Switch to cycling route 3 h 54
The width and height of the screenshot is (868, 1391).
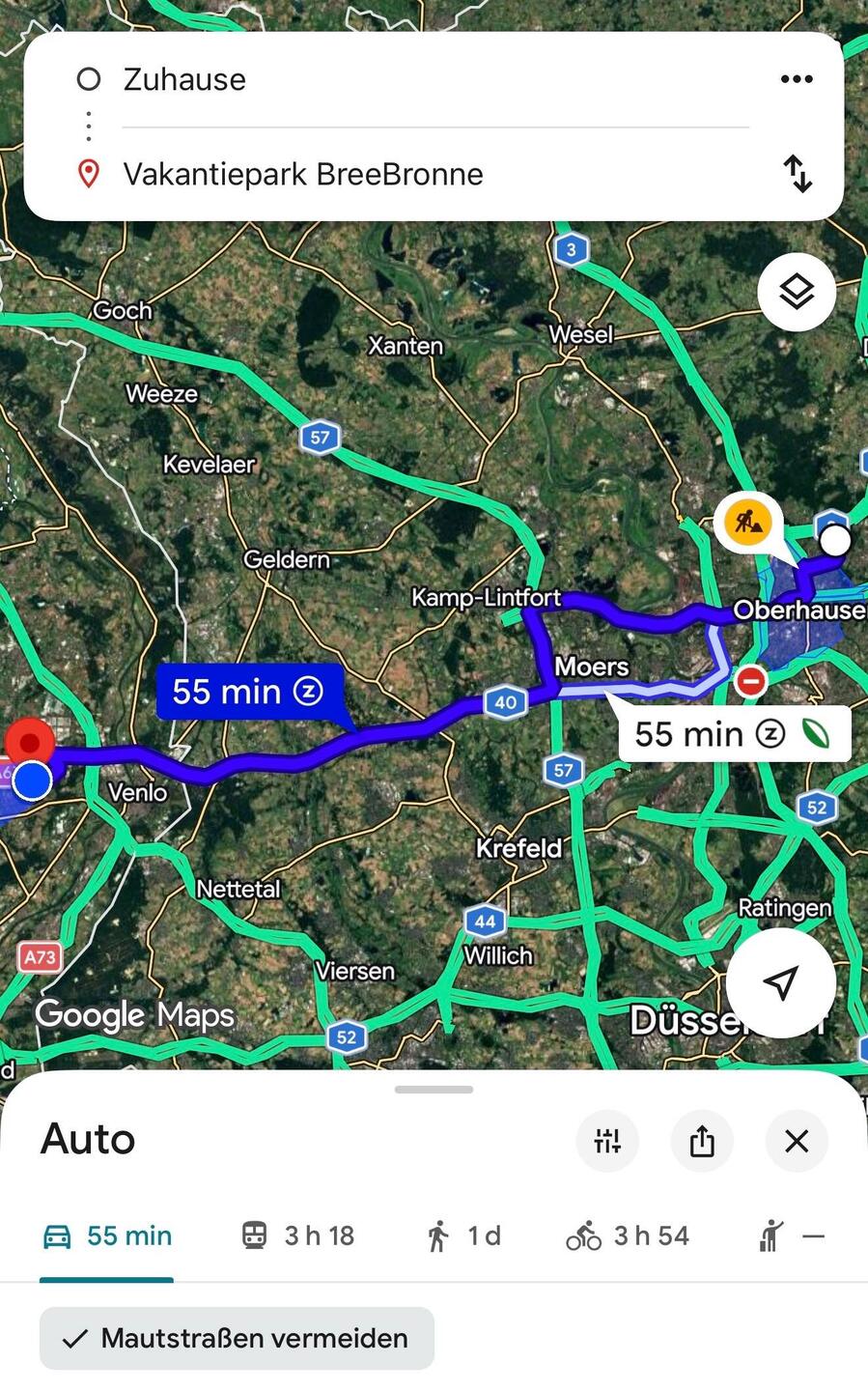[628, 1235]
